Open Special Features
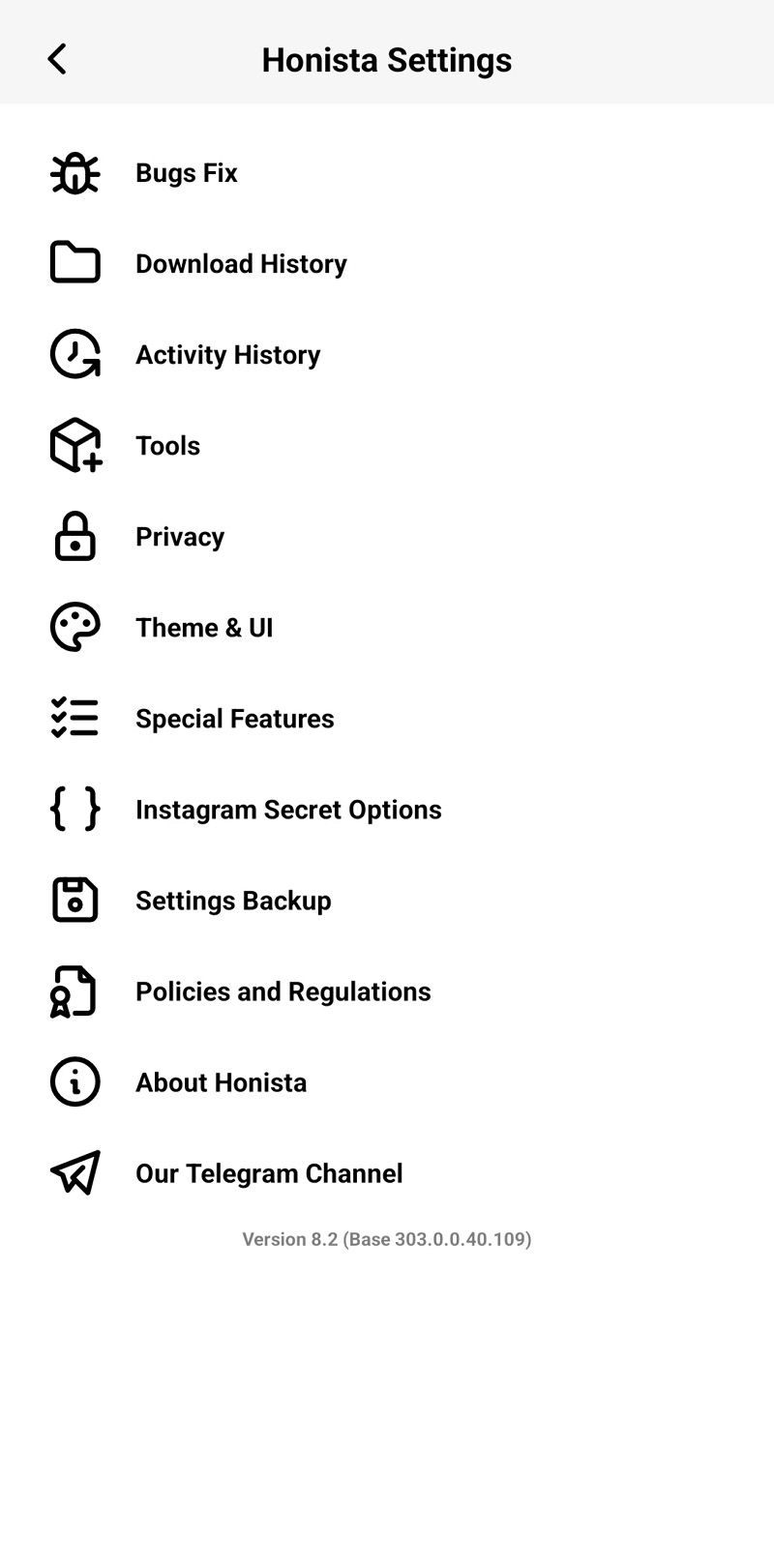Image resolution: width=774 pixels, height=1568 pixels. click(x=235, y=719)
